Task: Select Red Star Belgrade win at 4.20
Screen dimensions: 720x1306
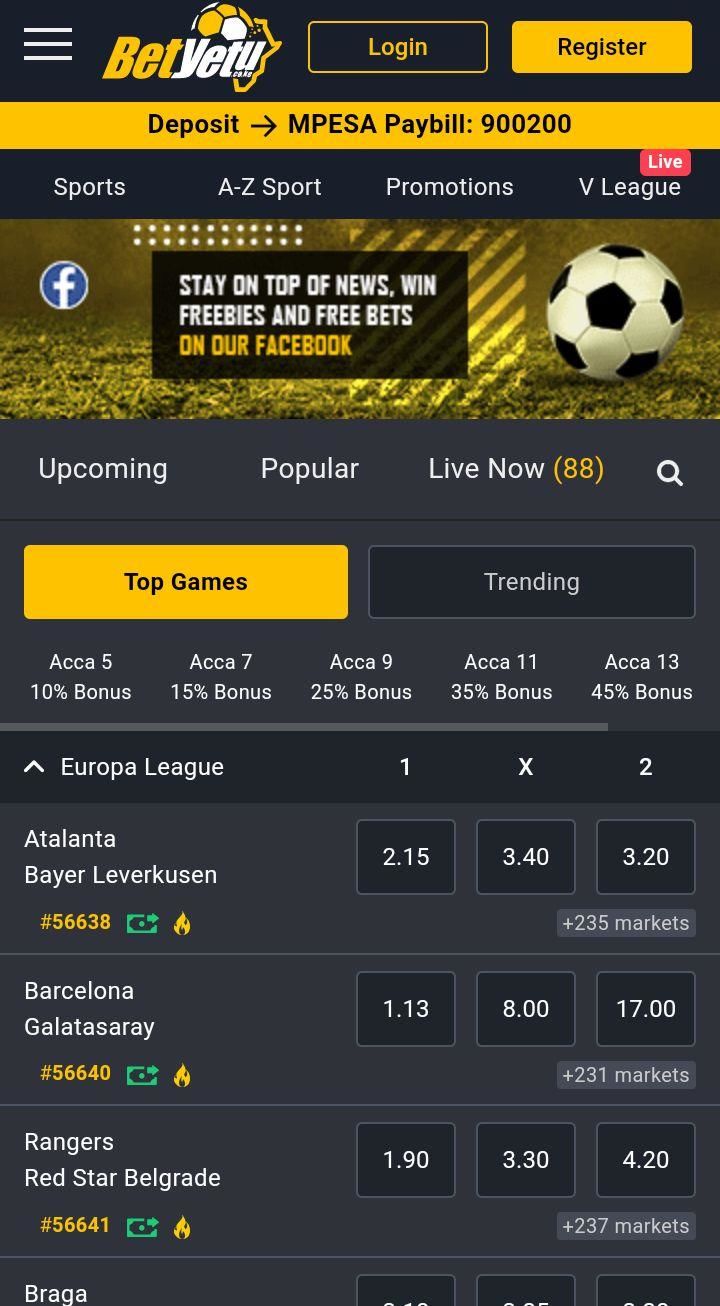Action: point(646,1160)
